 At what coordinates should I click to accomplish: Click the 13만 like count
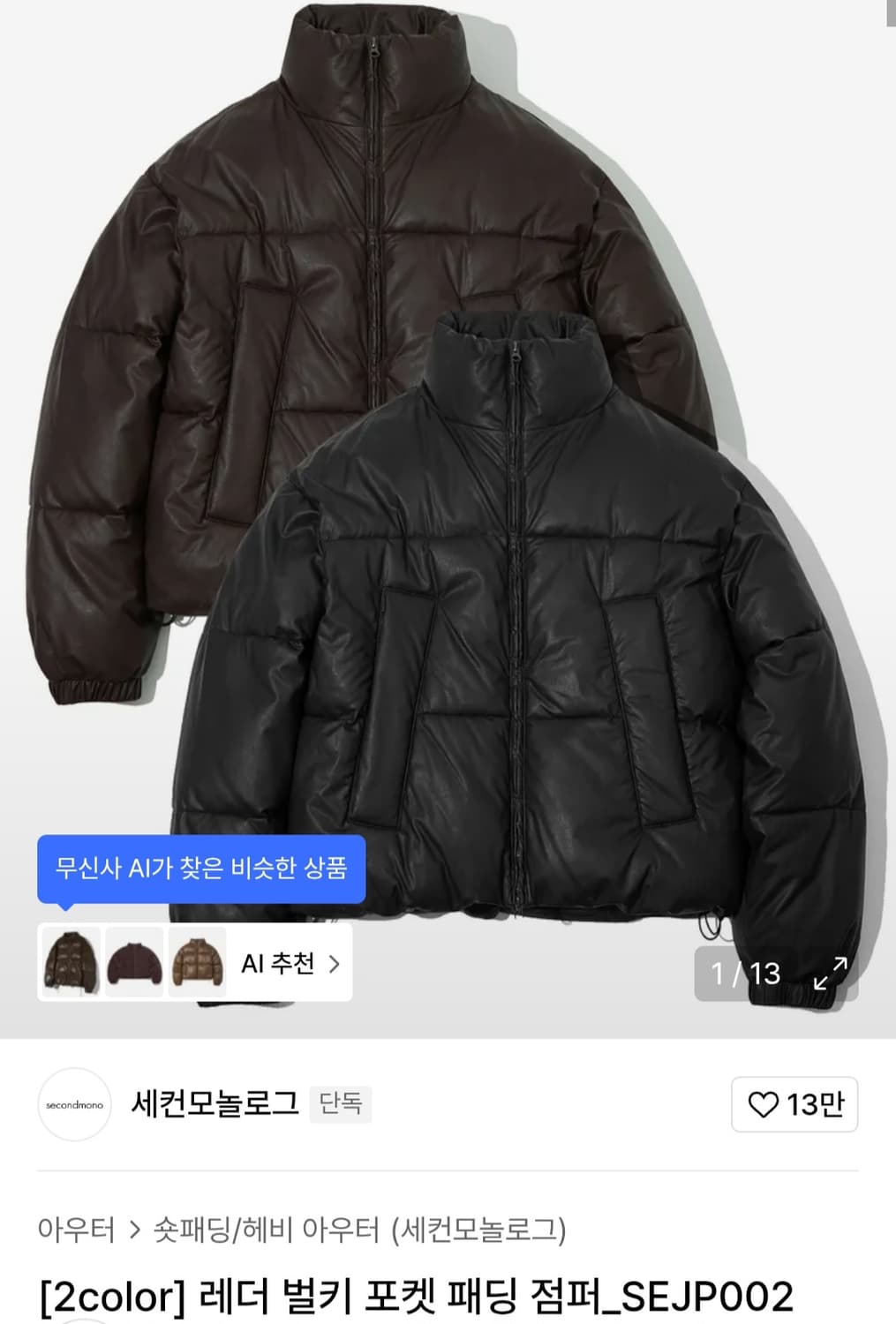[x=810, y=1104]
